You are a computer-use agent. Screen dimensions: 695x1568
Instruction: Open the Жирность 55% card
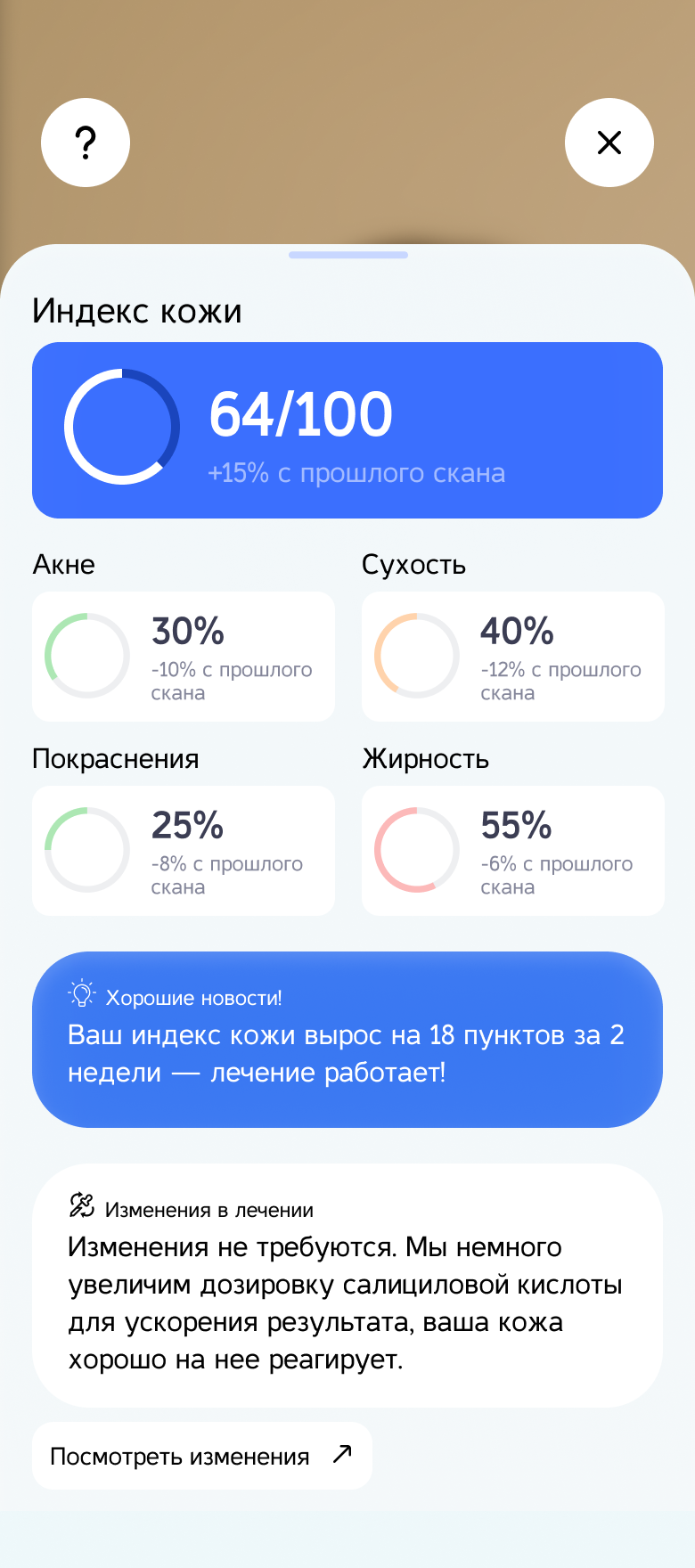pyautogui.click(x=513, y=851)
